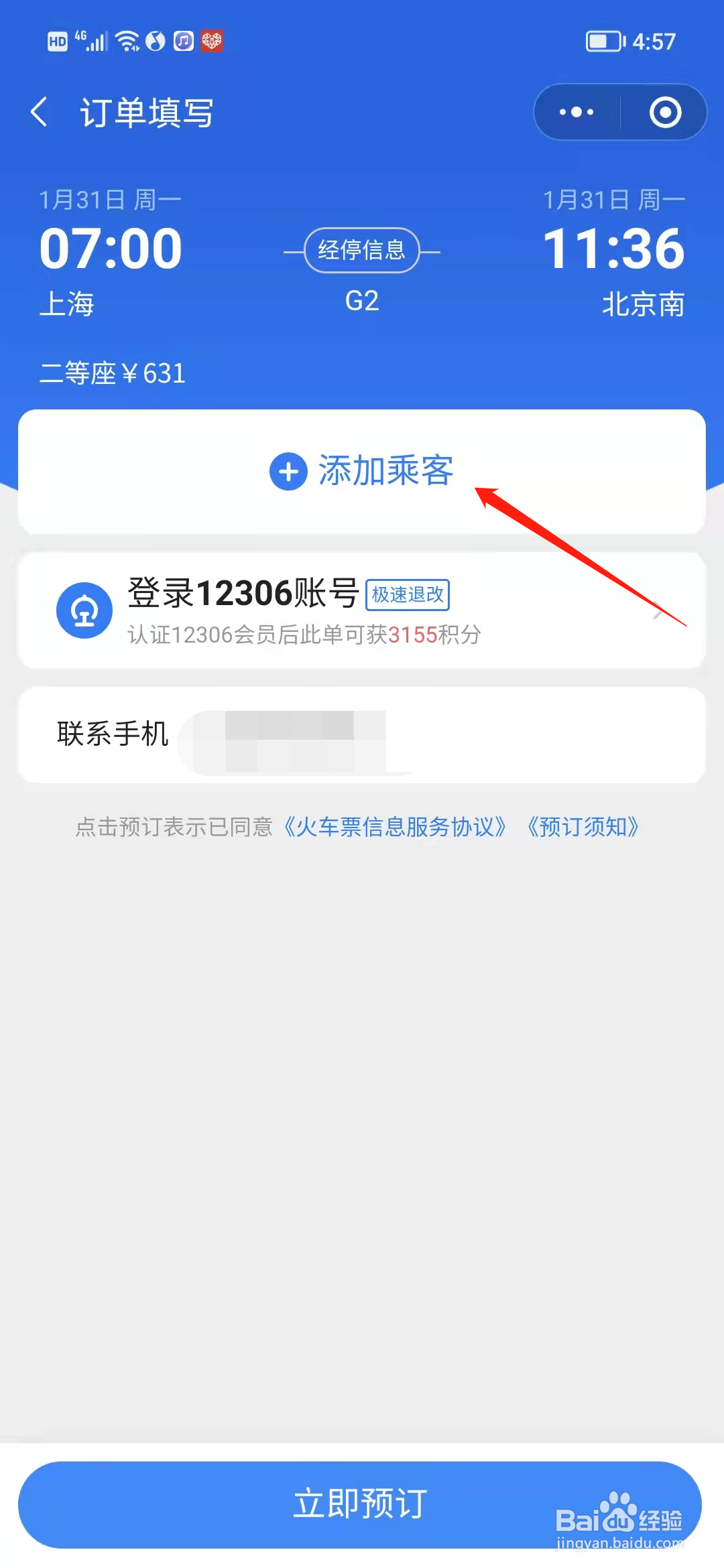The width and height of the screenshot is (724, 1568).
Task: Tap the 4G signal indicator
Action: [90, 41]
